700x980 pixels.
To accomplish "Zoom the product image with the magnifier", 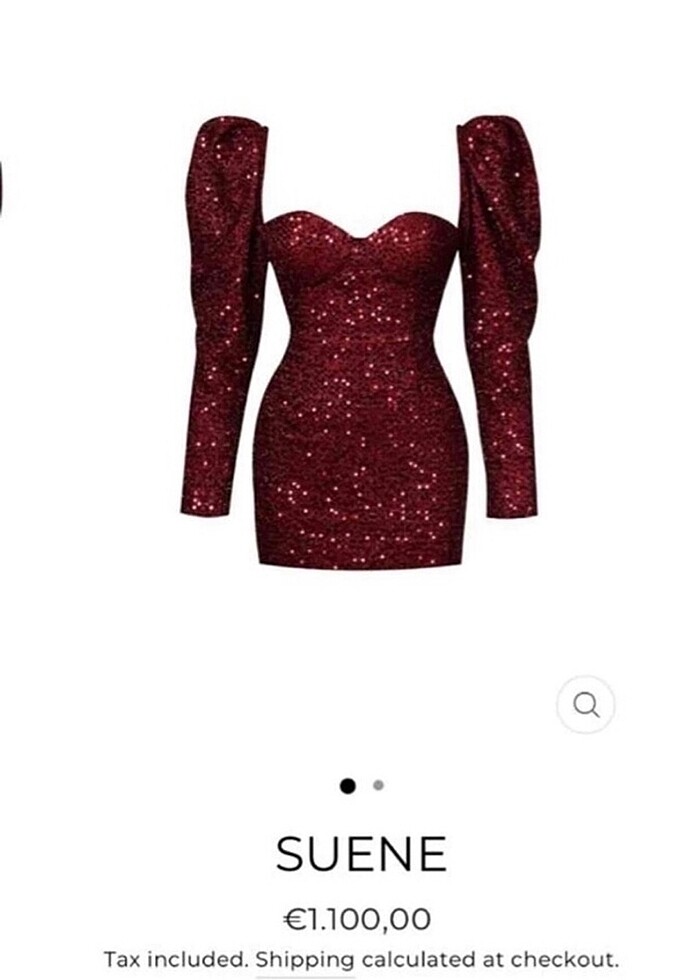I will coord(586,705).
